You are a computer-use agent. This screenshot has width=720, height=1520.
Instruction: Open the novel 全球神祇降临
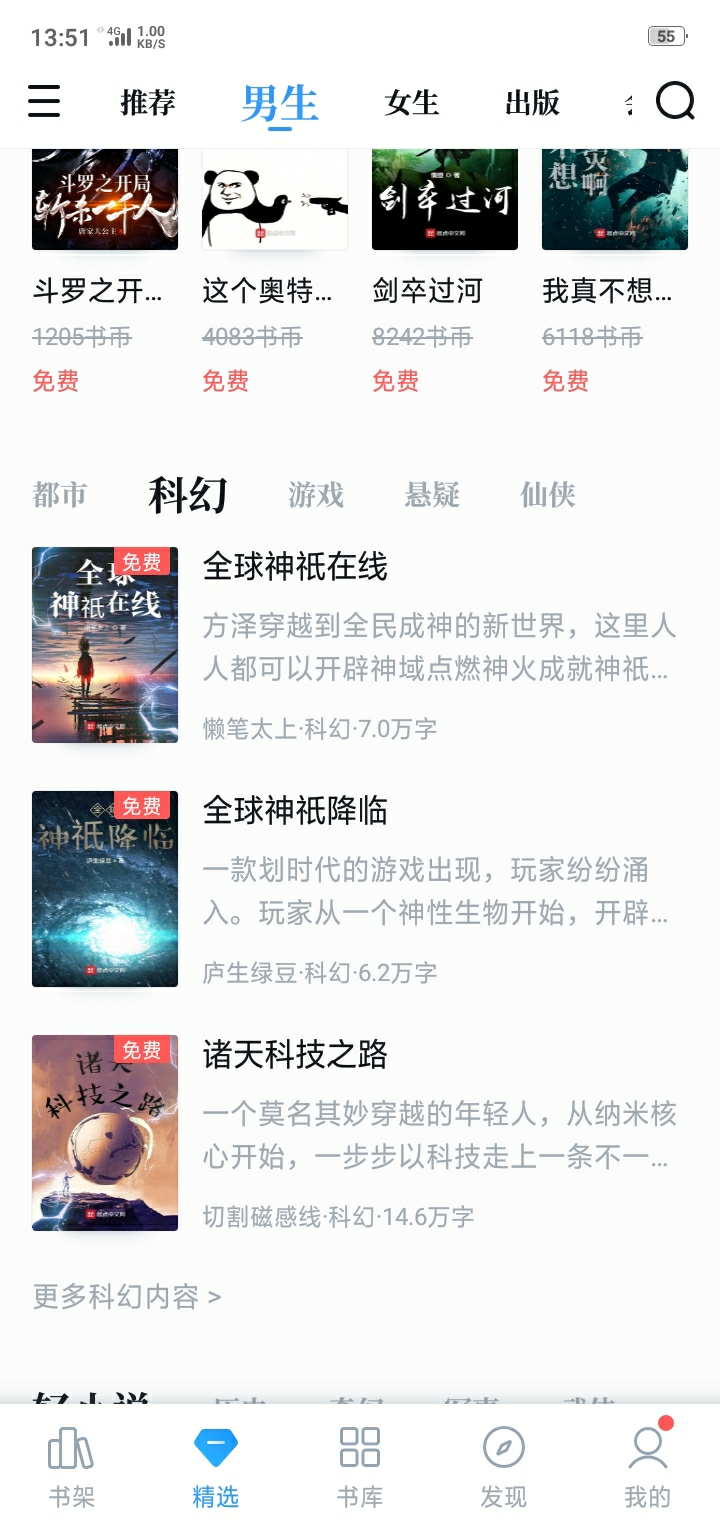point(295,811)
